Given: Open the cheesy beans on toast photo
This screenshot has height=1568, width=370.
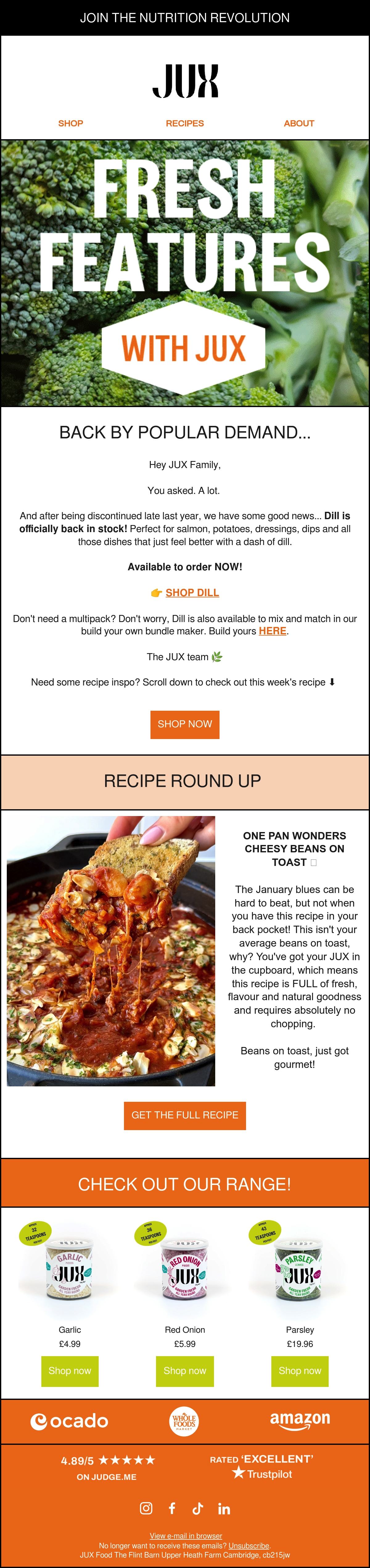Looking at the screenshot, I should coord(111,950).
